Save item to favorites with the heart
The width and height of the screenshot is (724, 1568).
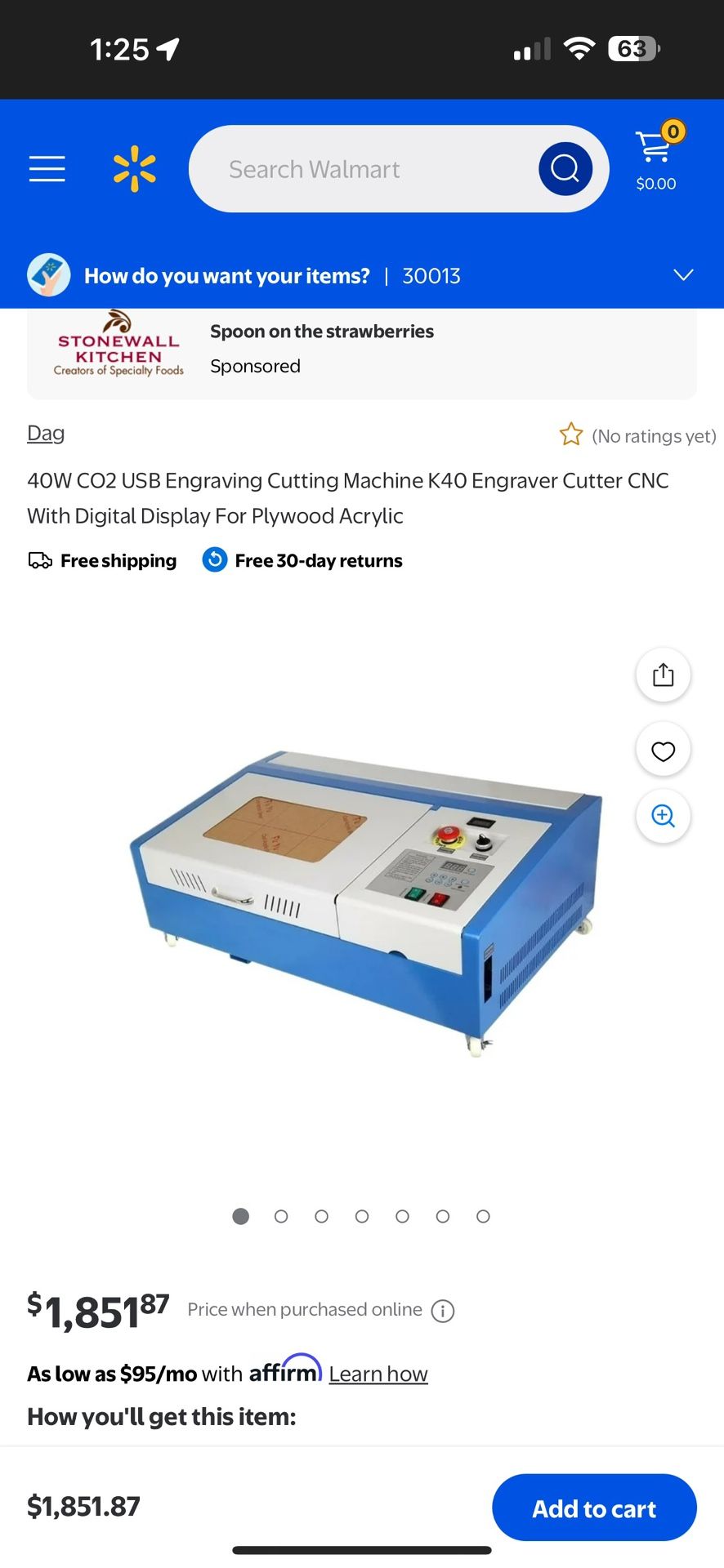coord(663,749)
